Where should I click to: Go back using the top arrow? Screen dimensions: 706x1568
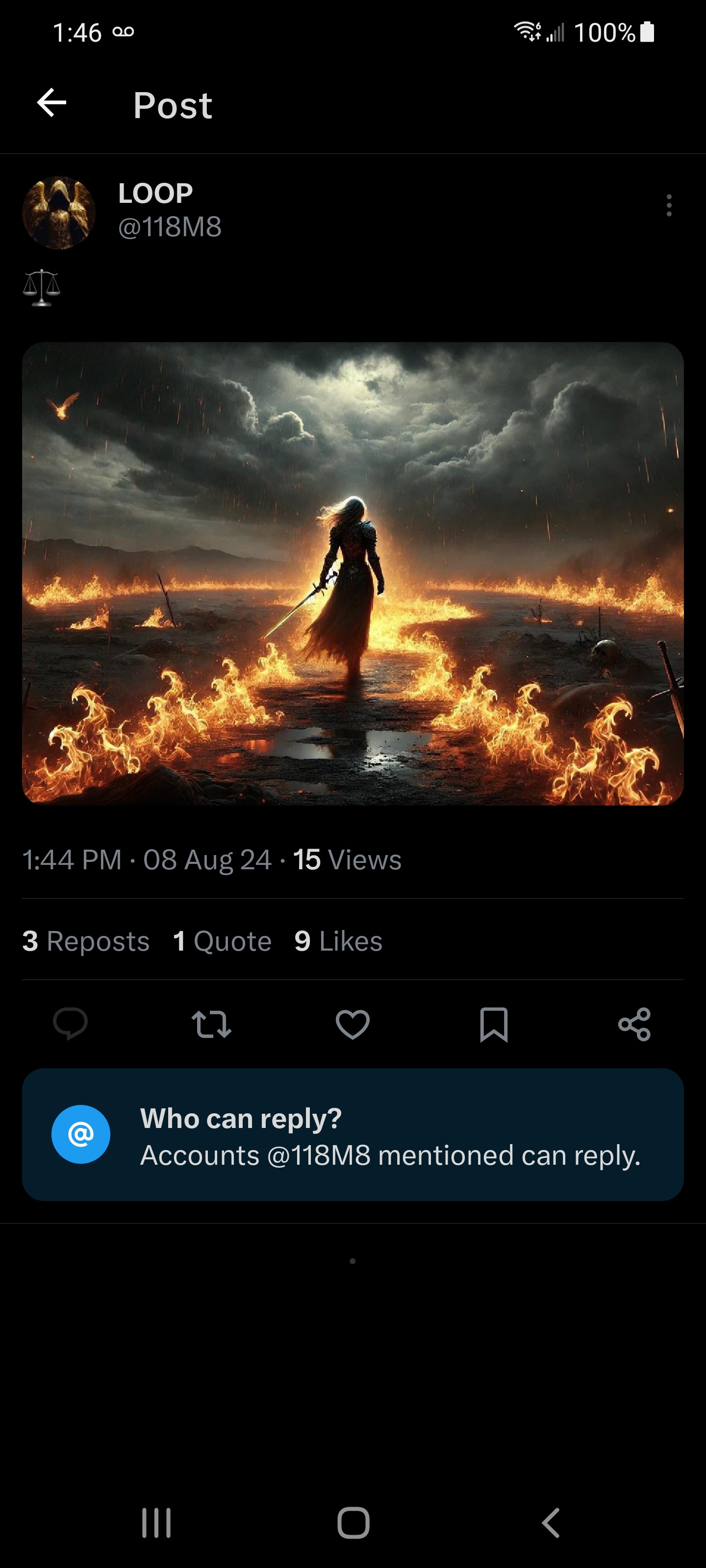(52, 103)
